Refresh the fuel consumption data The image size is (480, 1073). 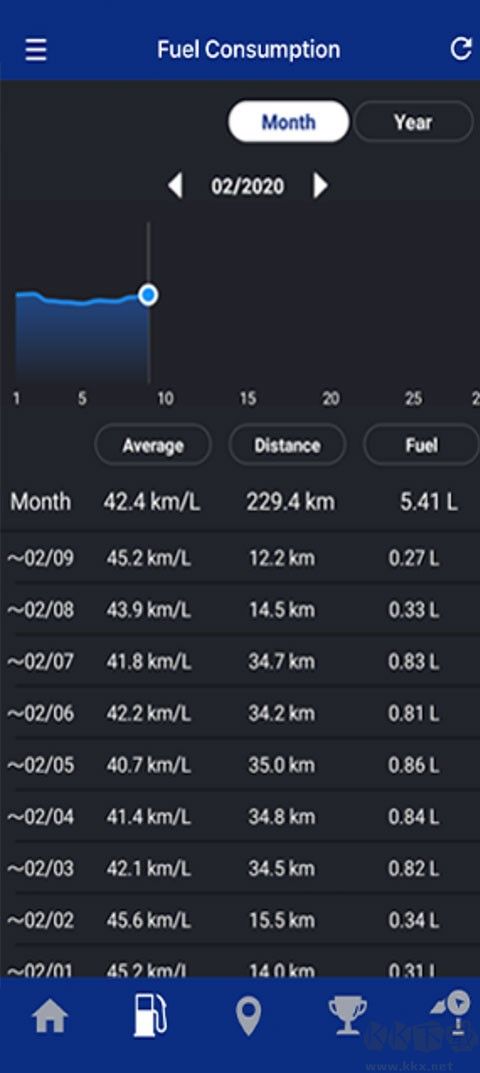click(461, 49)
